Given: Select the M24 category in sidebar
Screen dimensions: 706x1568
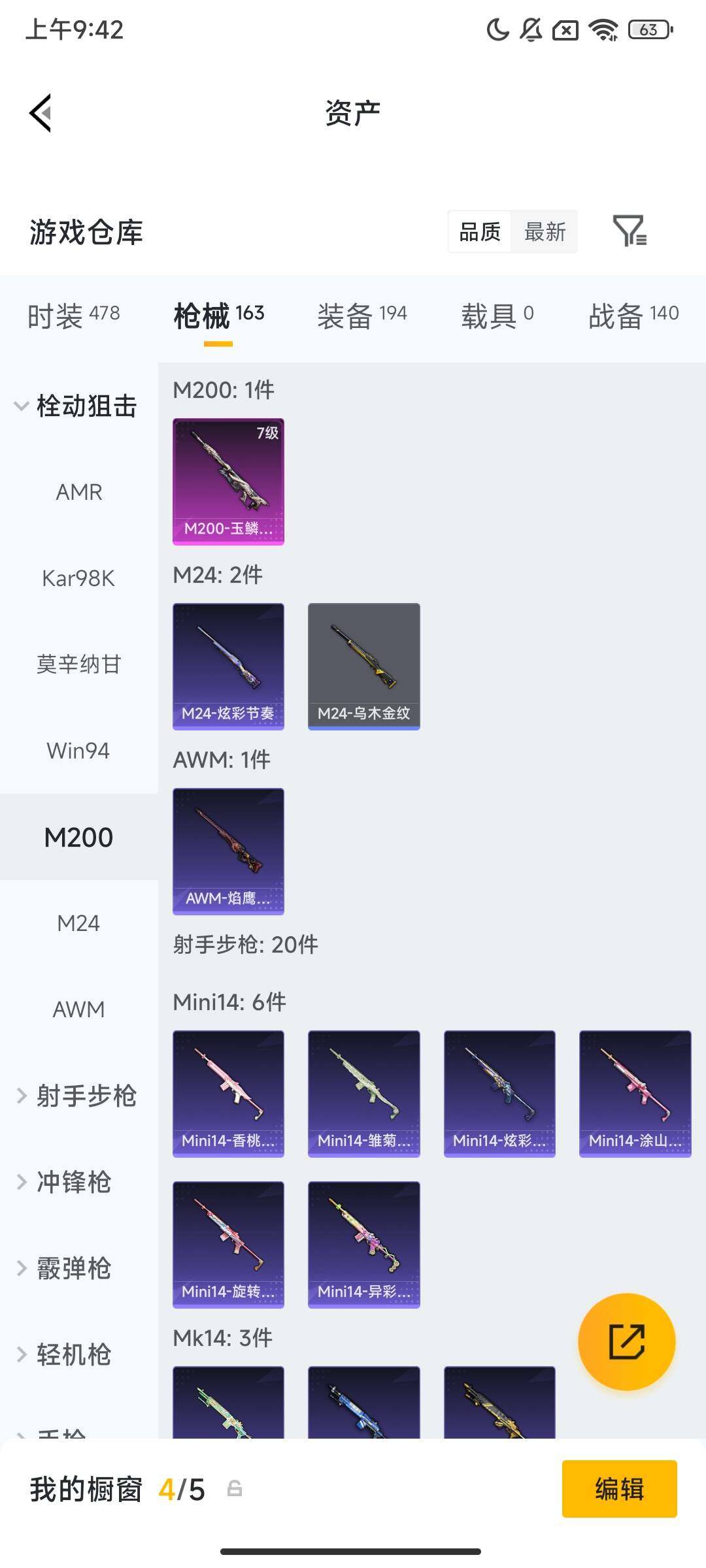Looking at the screenshot, I should (79, 923).
